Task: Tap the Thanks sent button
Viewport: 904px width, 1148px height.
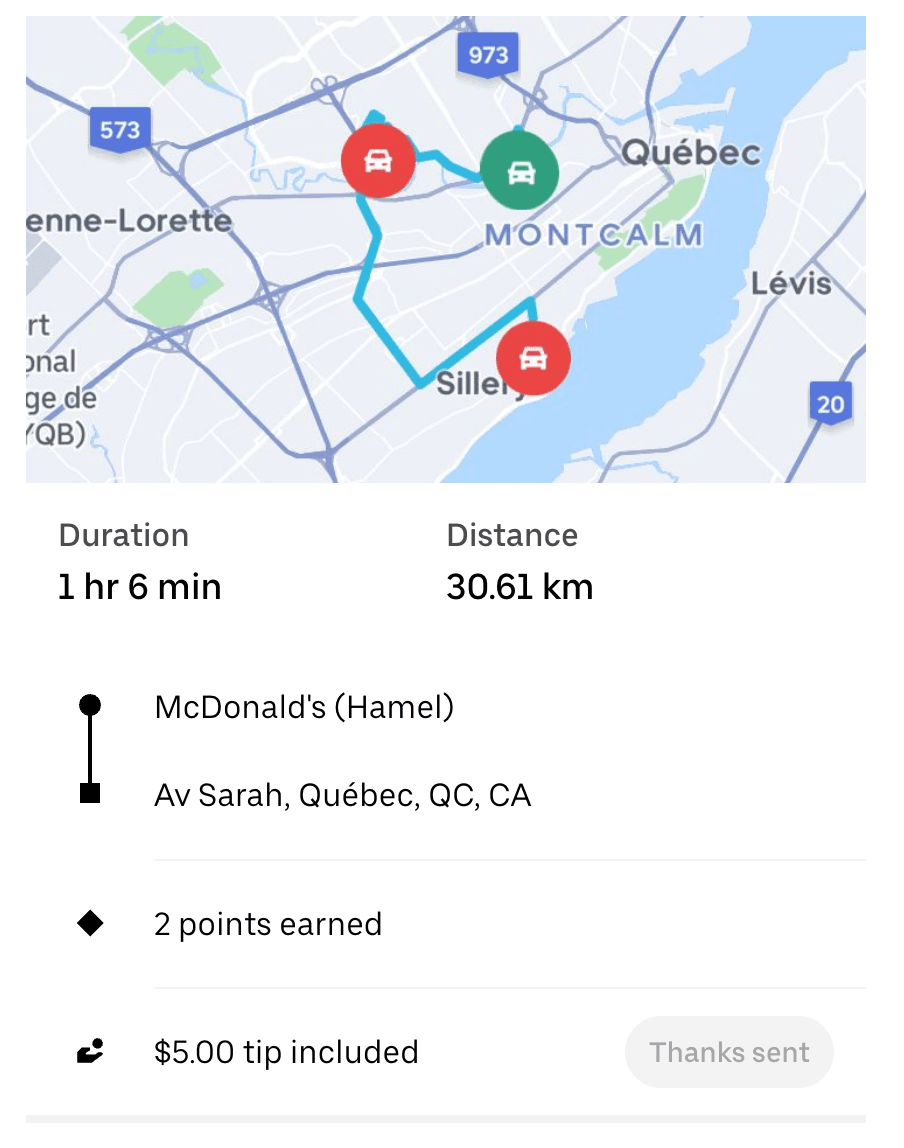Action: 729,1052
